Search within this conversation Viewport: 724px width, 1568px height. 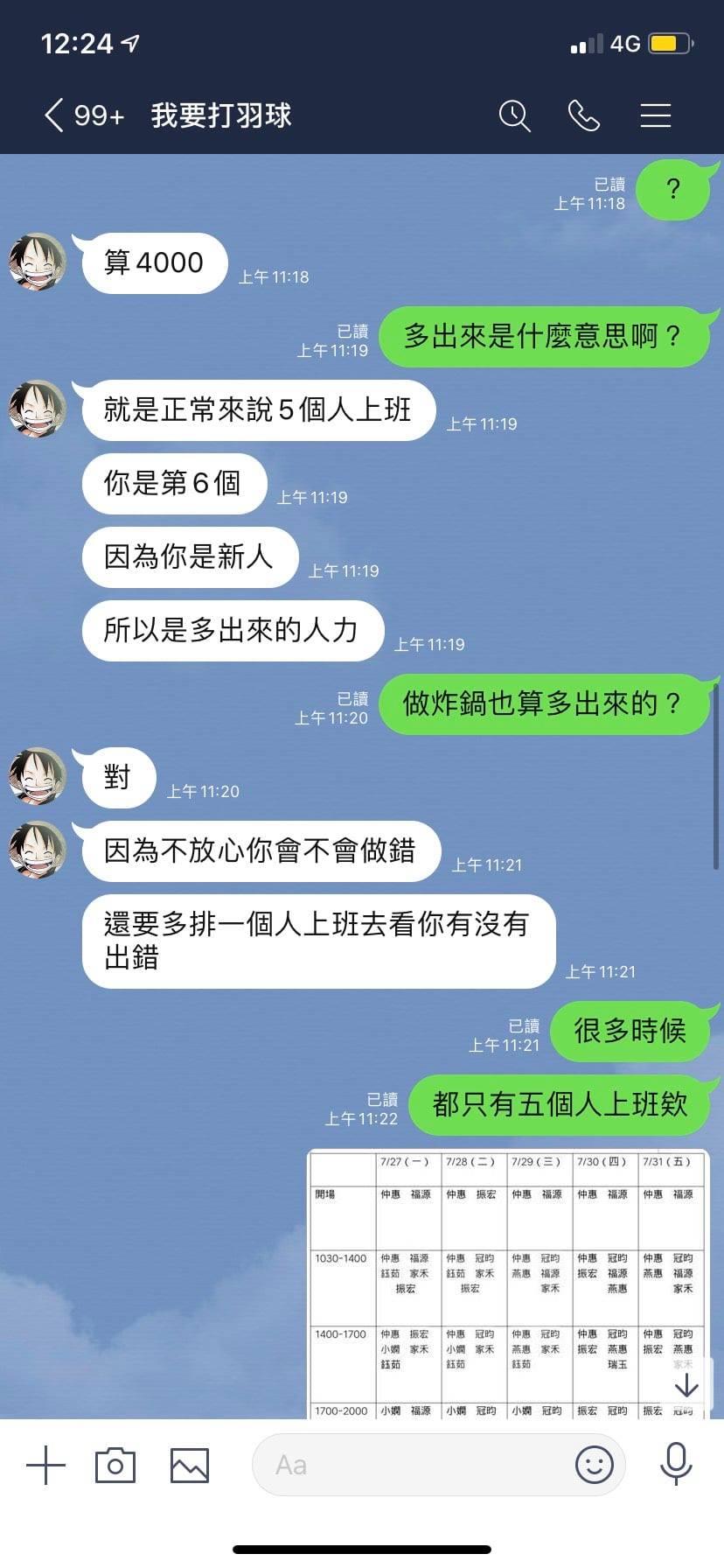point(514,115)
